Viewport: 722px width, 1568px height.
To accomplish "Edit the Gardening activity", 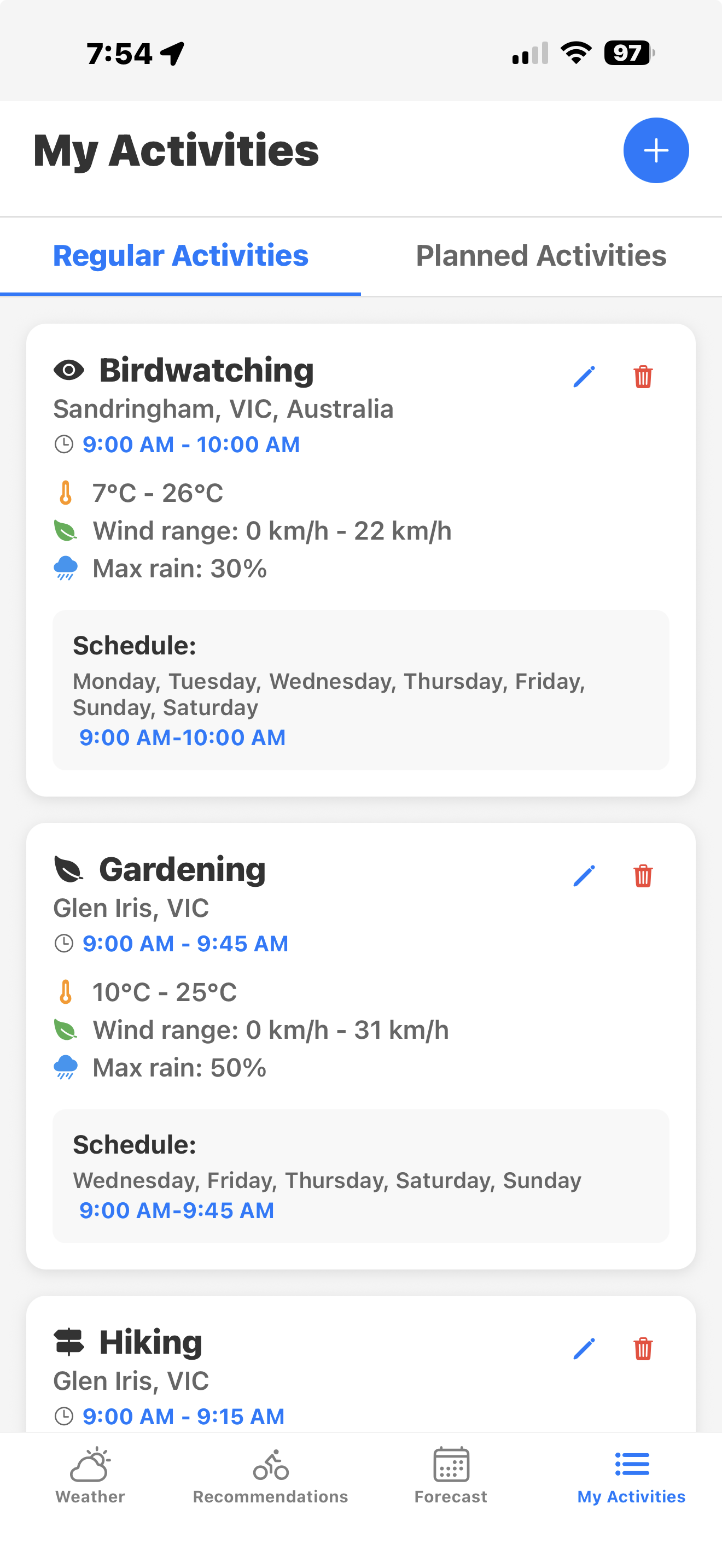I will (583, 875).
